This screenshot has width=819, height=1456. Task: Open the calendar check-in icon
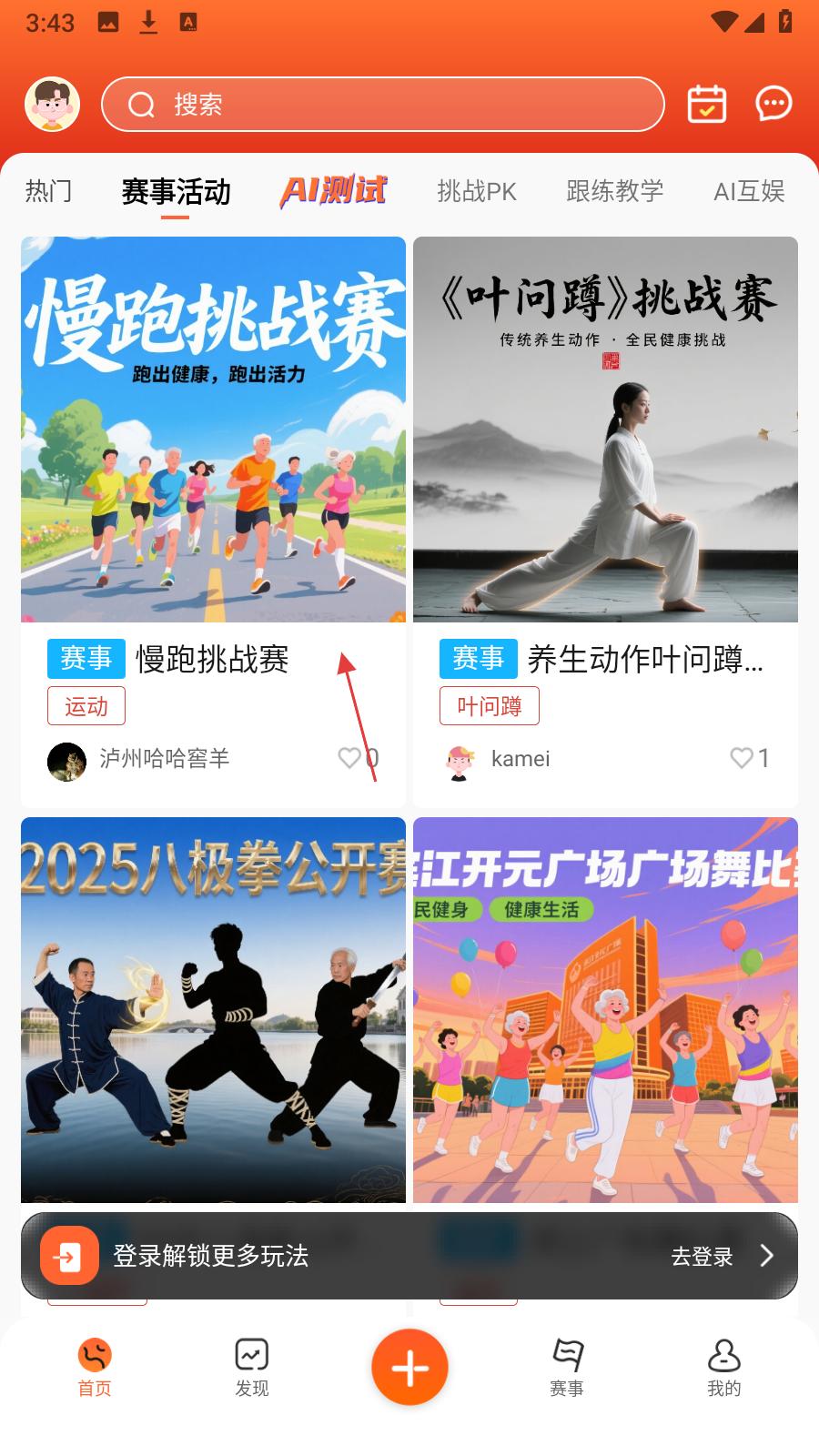coord(706,104)
